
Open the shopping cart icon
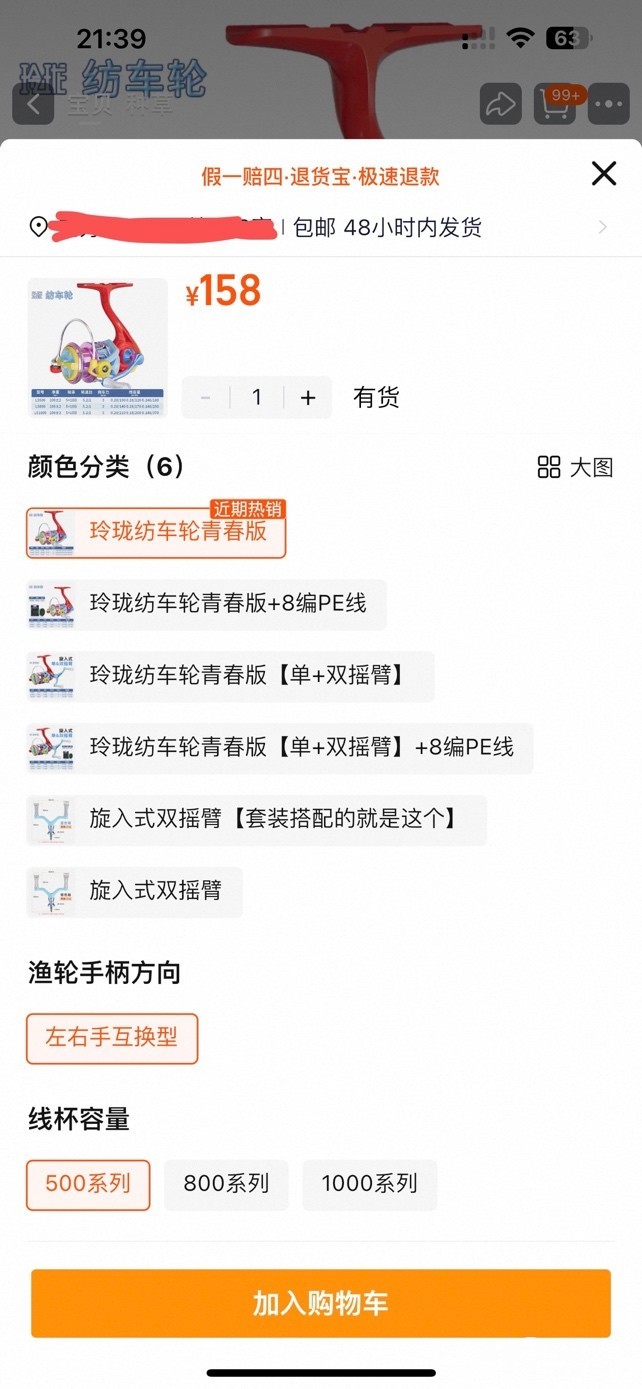click(x=554, y=104)
